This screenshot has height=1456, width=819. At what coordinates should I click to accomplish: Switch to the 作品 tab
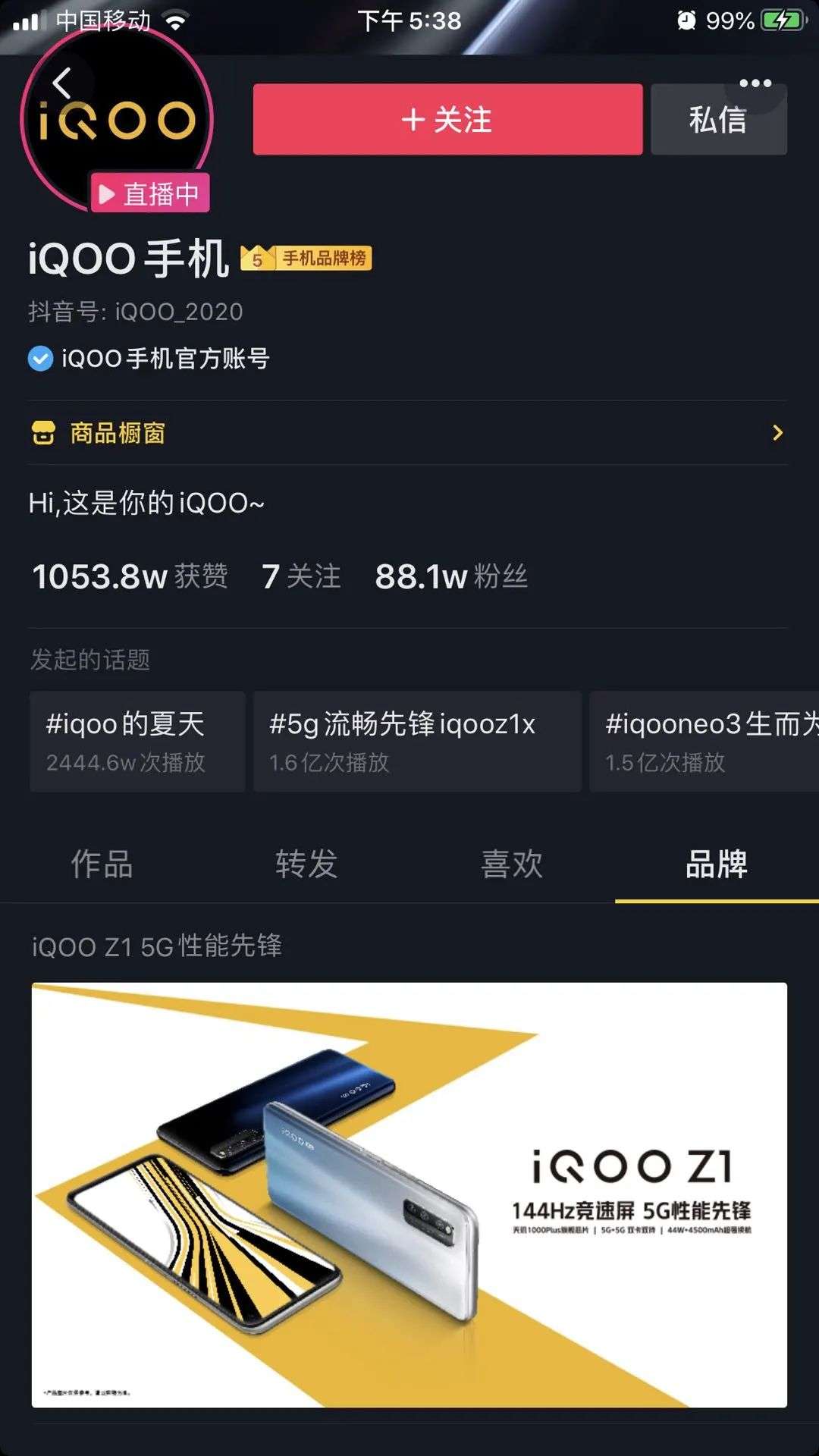[x=102, y=864]
